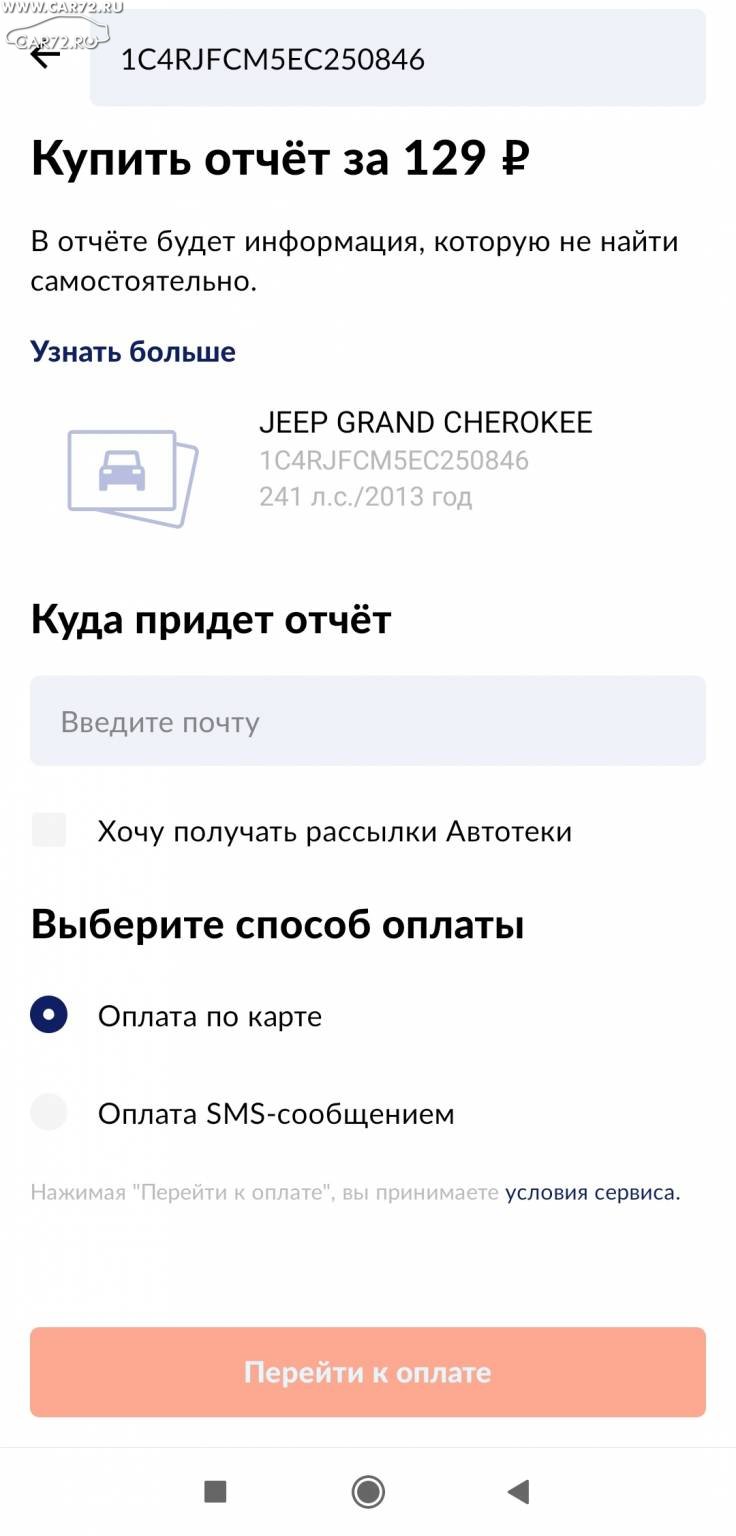Choose "Оплата SMS-сообщением" option
The image size is (736, 1536).
pyautogui.click(x=49, y=1112)
